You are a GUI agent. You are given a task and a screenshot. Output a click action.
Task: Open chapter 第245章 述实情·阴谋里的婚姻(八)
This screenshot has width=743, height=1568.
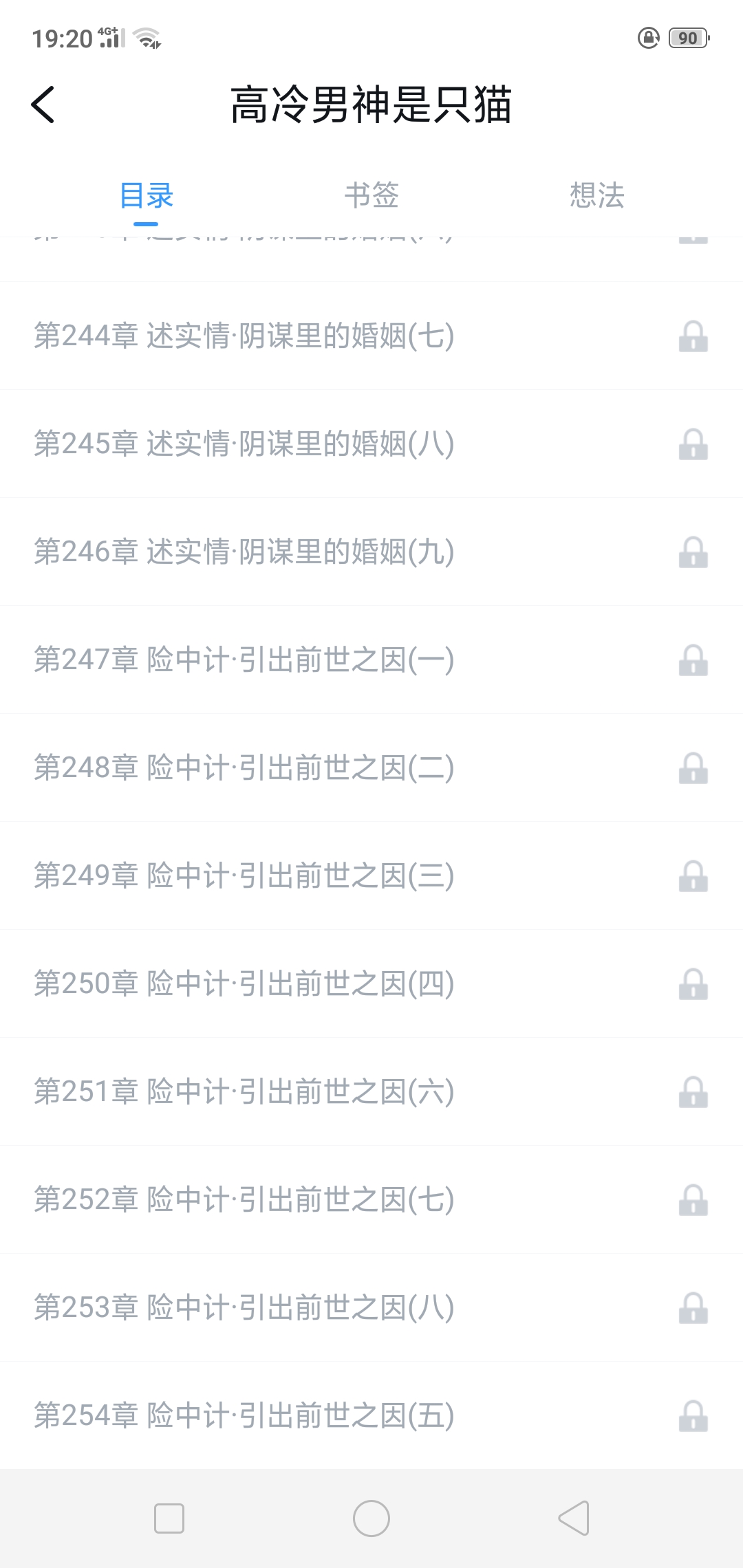point(371,444)
